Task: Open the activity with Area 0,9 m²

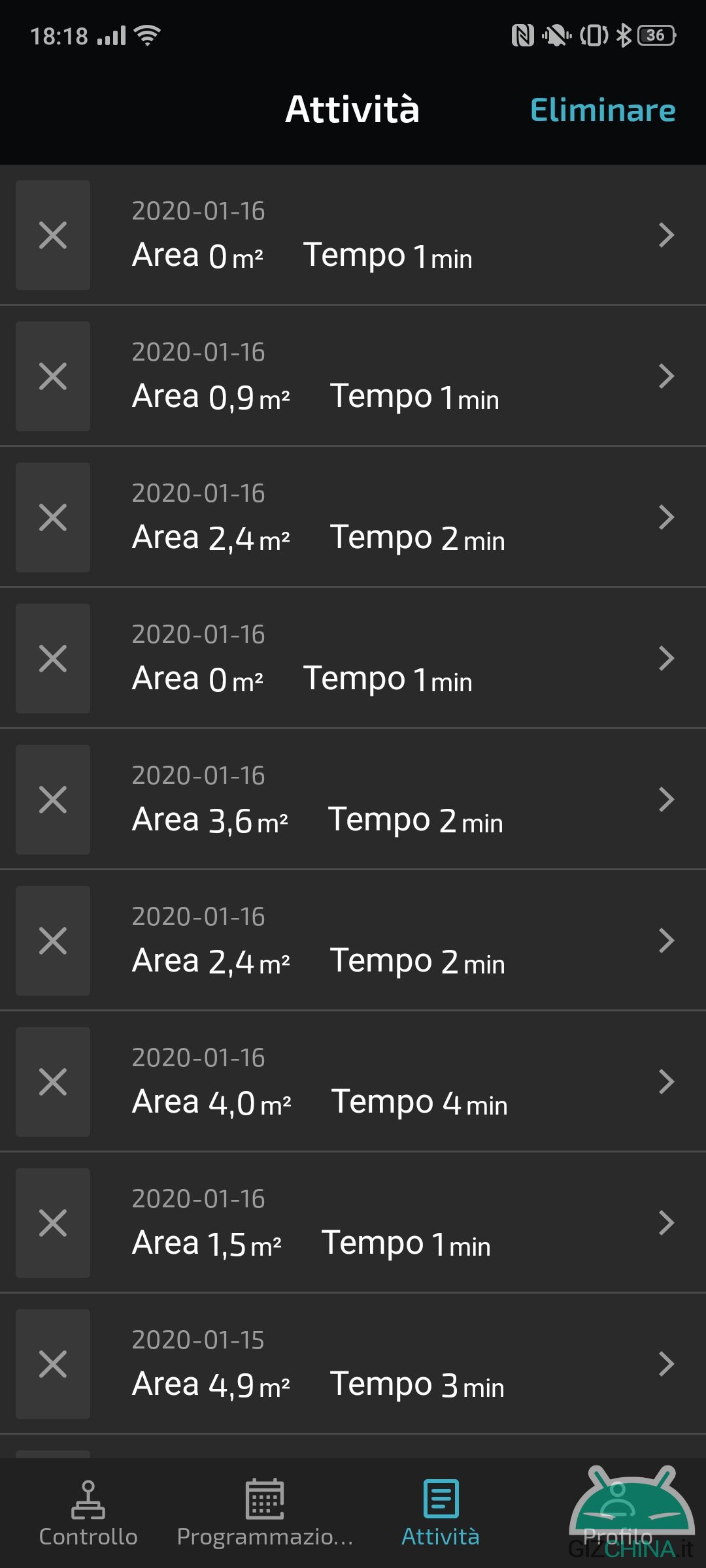Action: click(x=353, y=376)
